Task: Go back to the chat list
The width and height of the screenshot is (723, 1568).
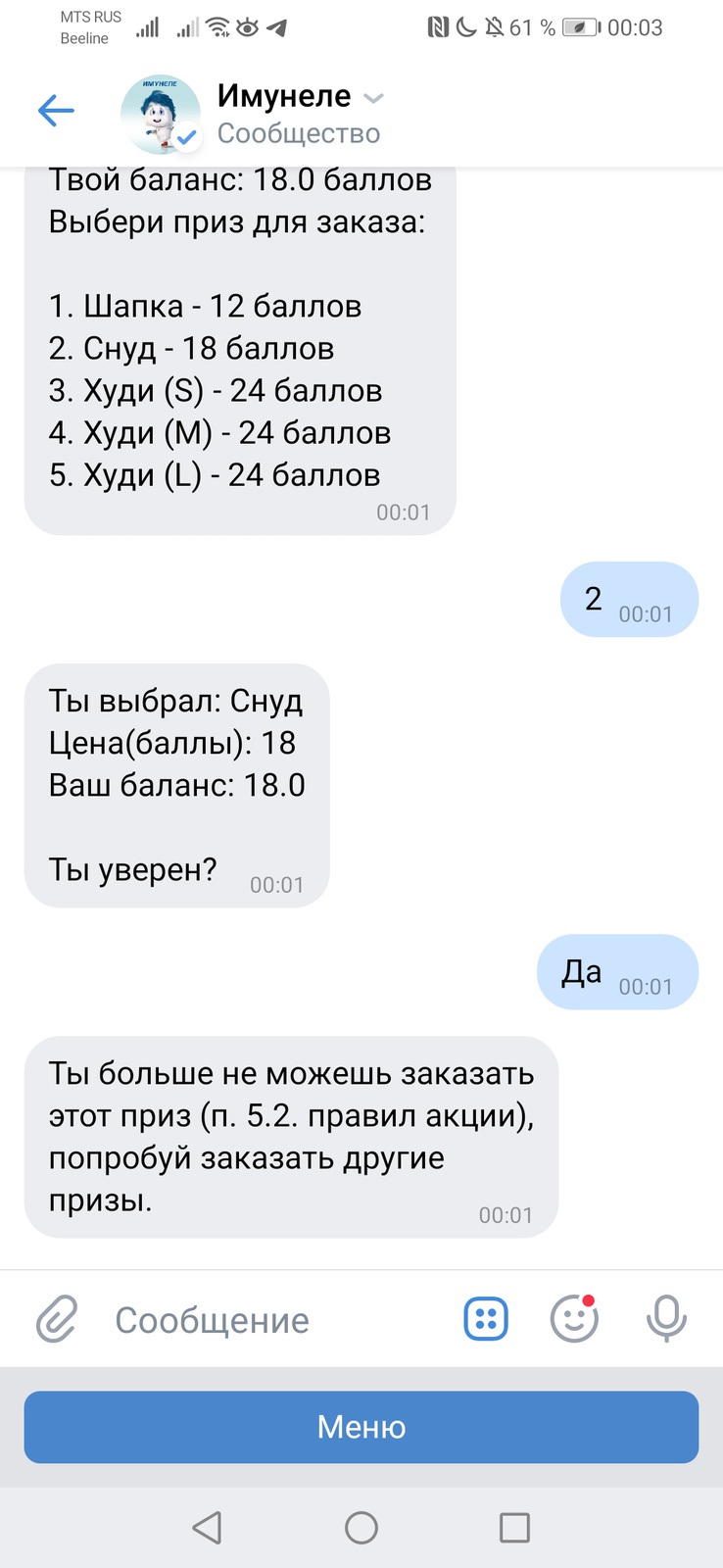Action: click(56, 111)
